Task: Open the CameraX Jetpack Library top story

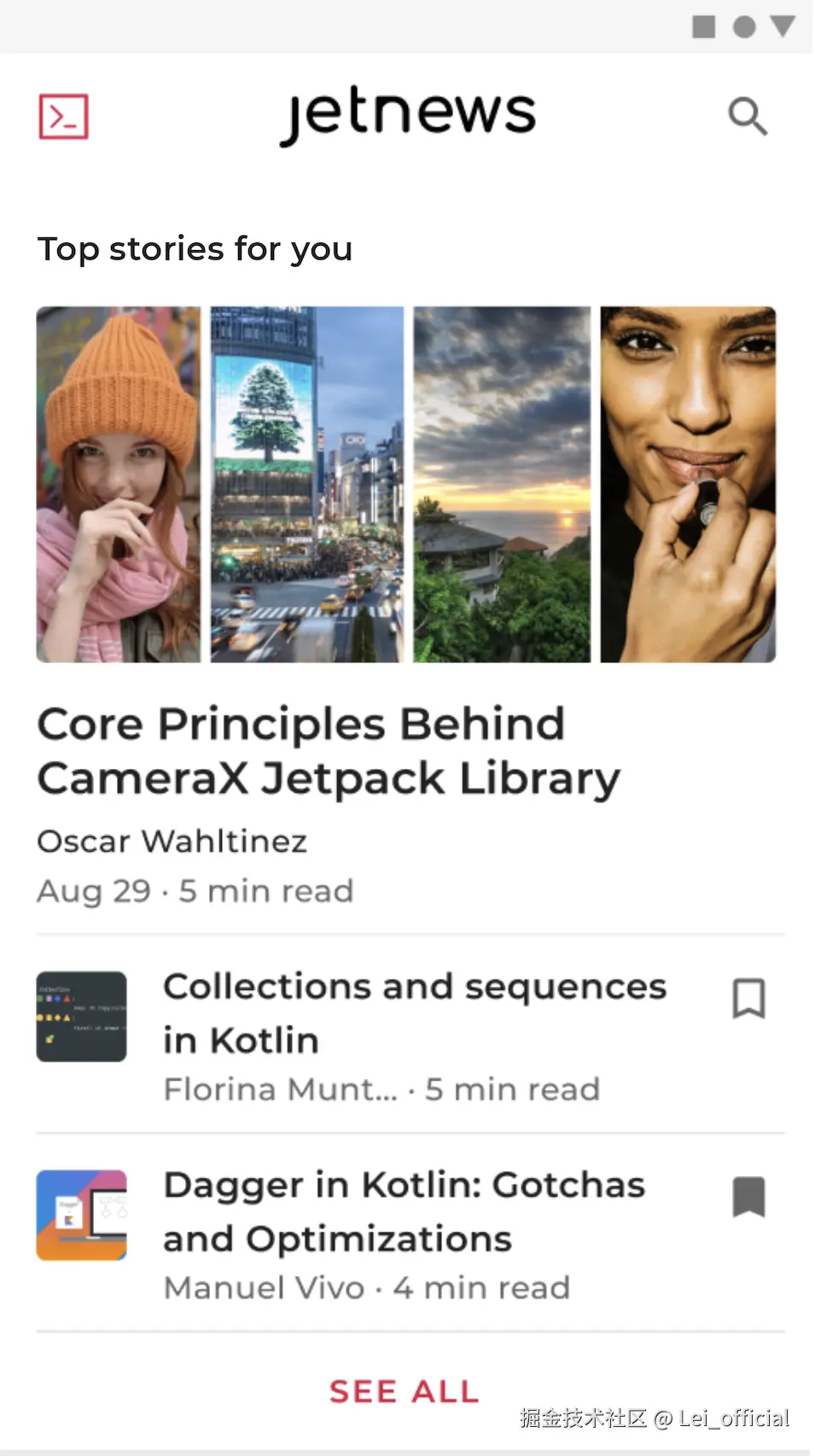Action: point(329,751)
